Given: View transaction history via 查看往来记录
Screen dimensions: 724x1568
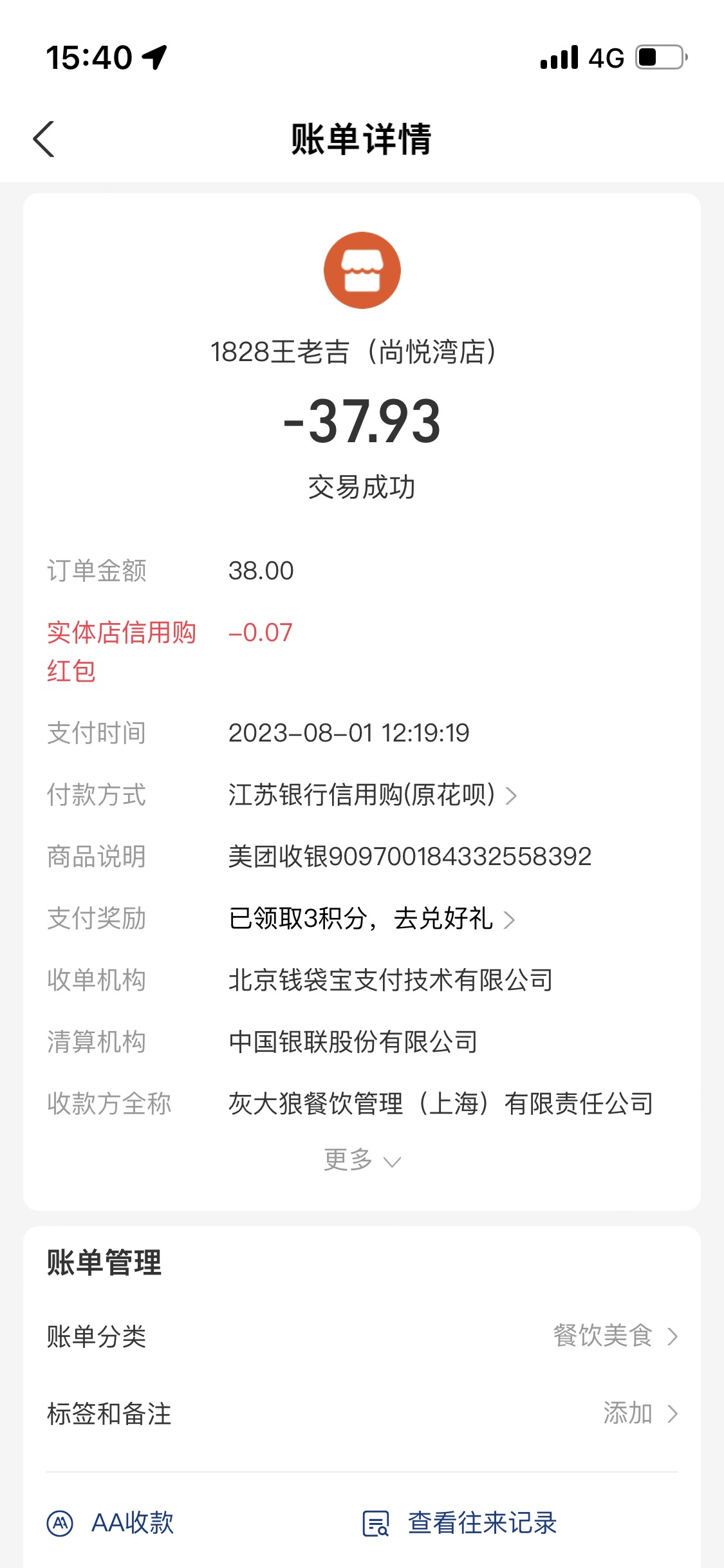Looking at the screenshot, I should (x=459, y=1523).
